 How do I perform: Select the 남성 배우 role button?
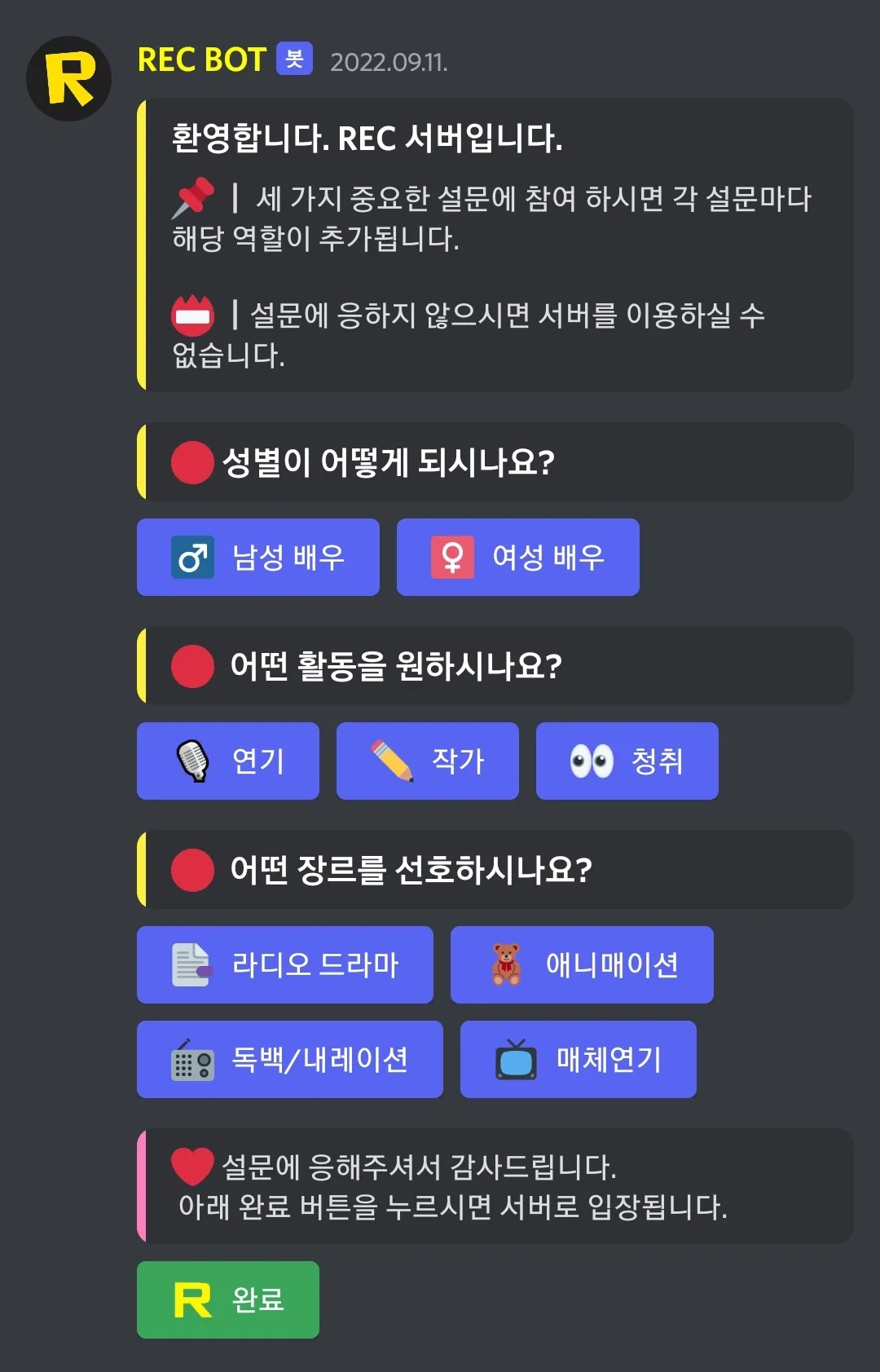tap(257, 557)
